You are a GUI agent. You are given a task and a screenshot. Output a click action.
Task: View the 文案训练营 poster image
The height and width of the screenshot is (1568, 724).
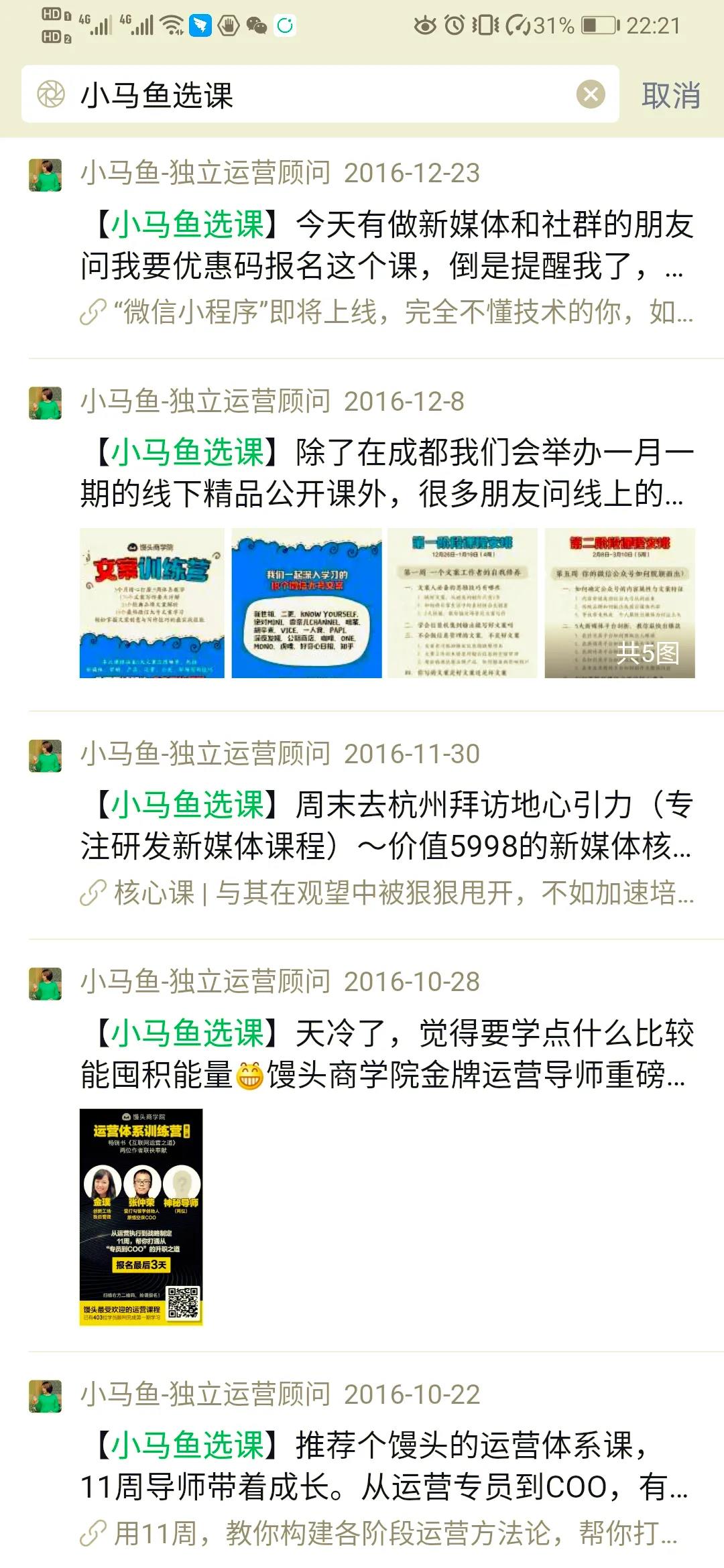(x=152, y=603)
